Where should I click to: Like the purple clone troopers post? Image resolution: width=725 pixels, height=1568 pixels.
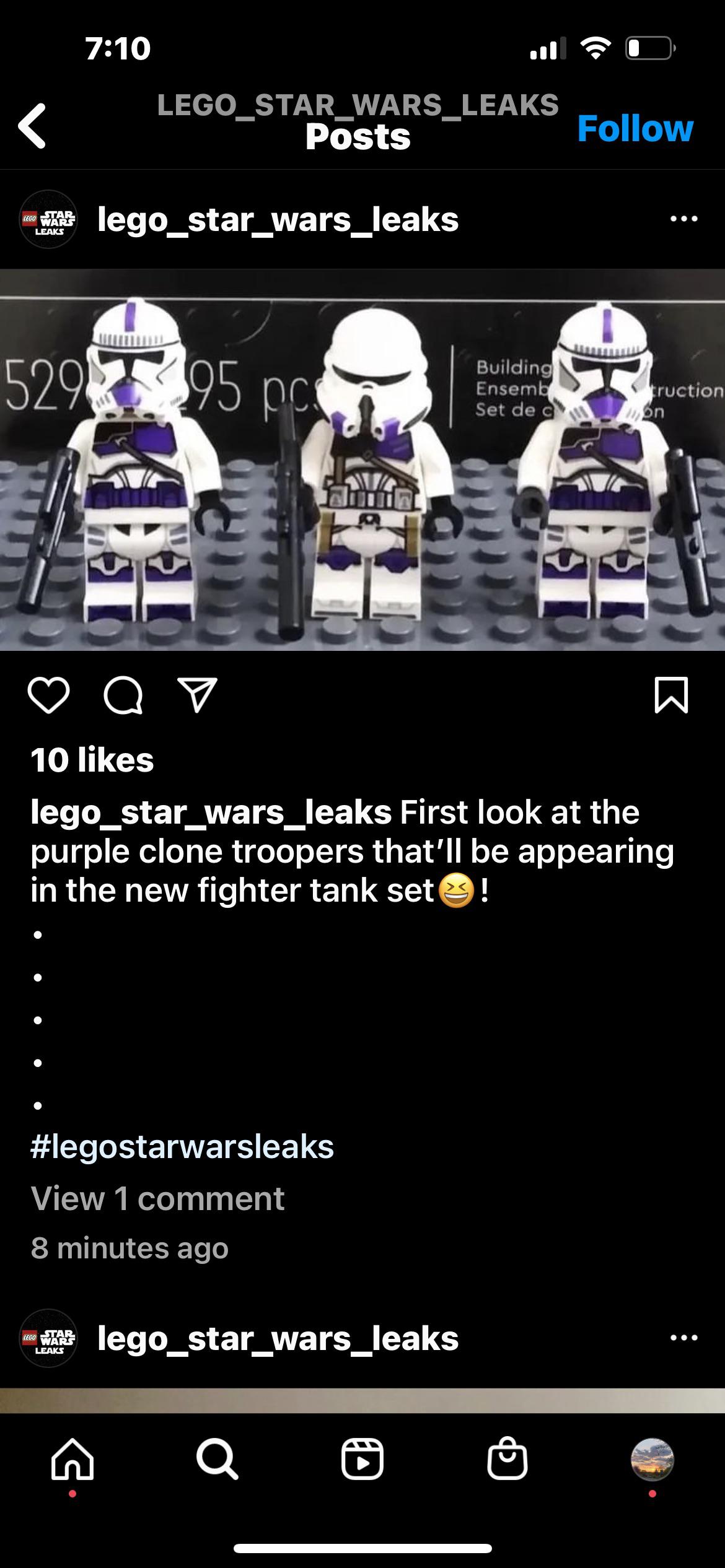coord(48,695)
